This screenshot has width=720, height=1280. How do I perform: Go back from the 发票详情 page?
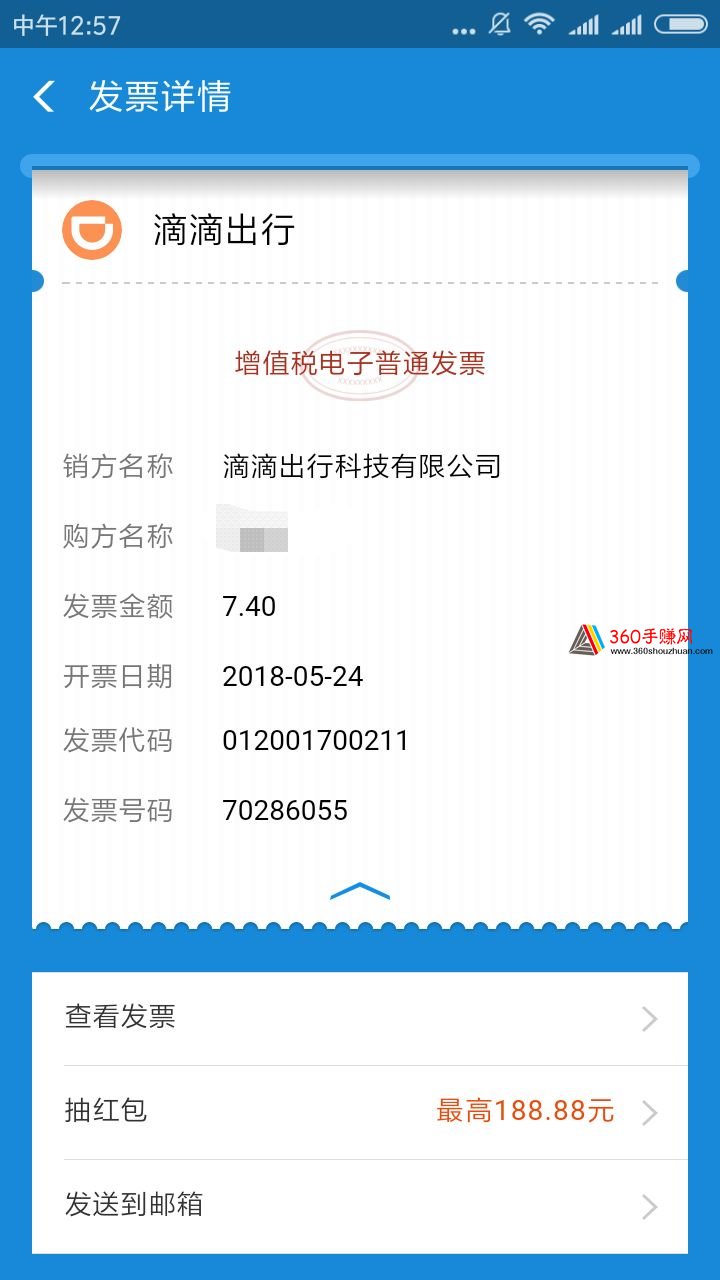coord(44,97)
